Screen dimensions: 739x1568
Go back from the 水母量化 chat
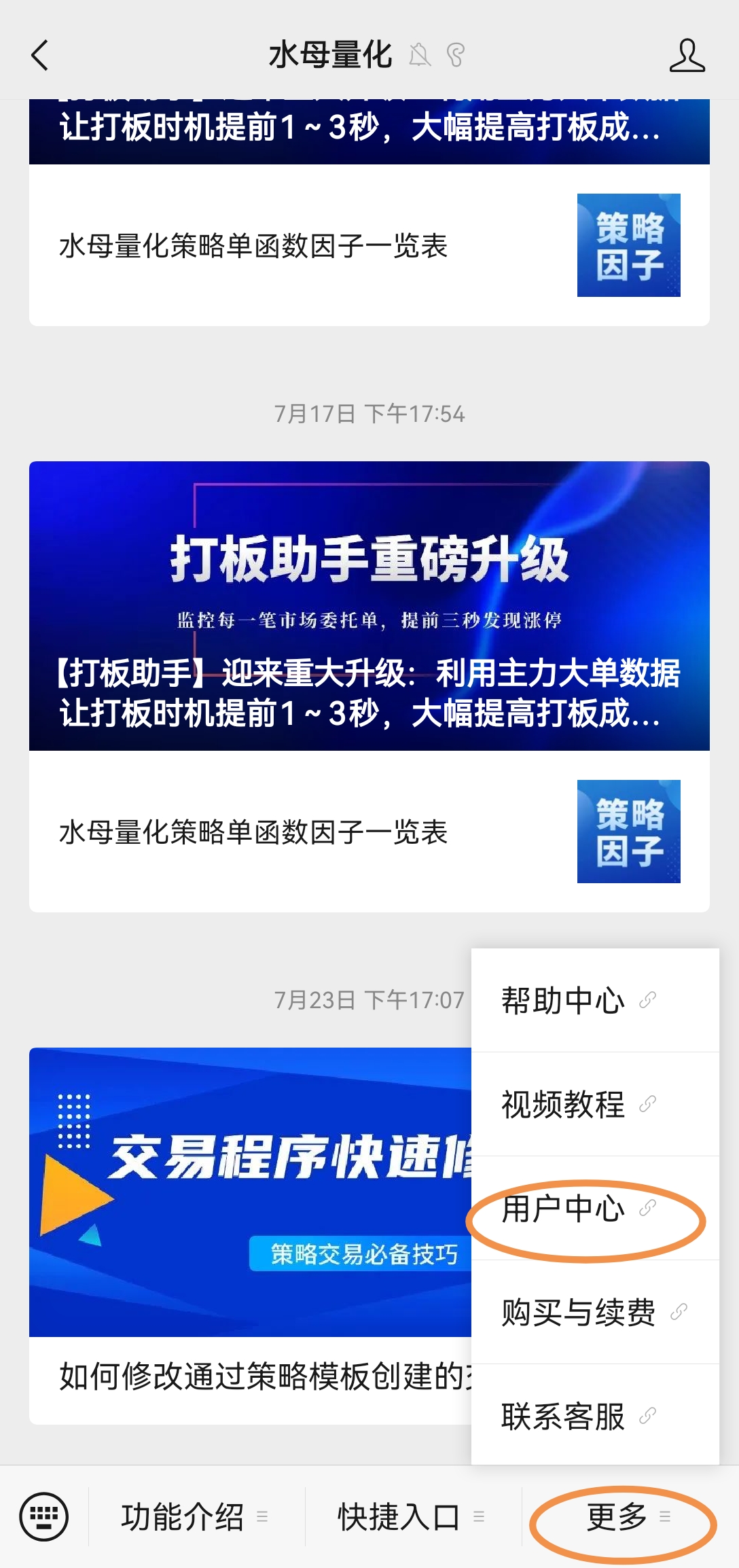40,55
